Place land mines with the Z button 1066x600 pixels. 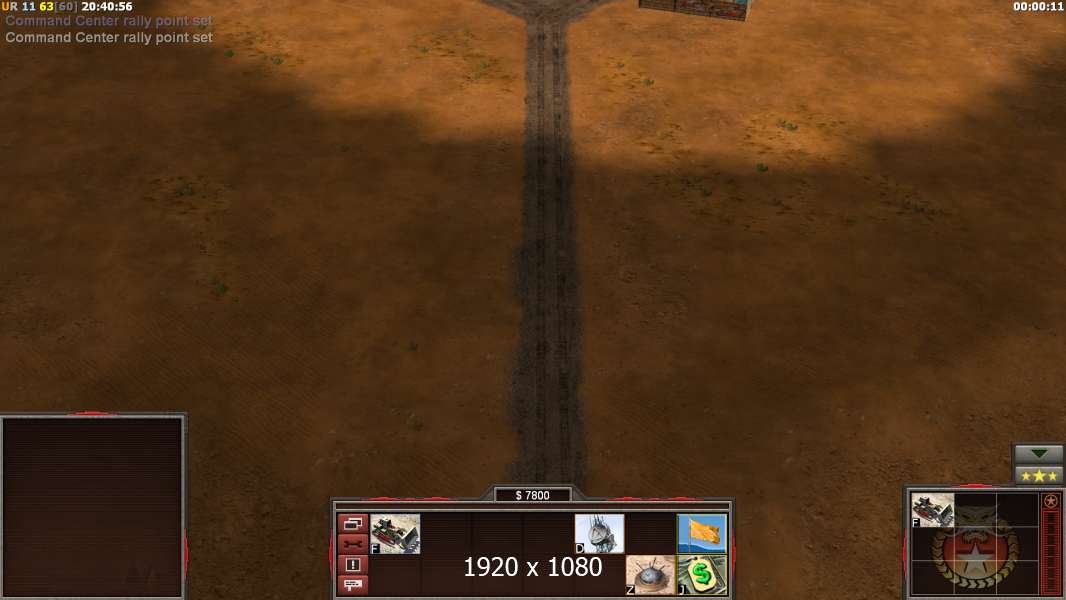(650, 575)
